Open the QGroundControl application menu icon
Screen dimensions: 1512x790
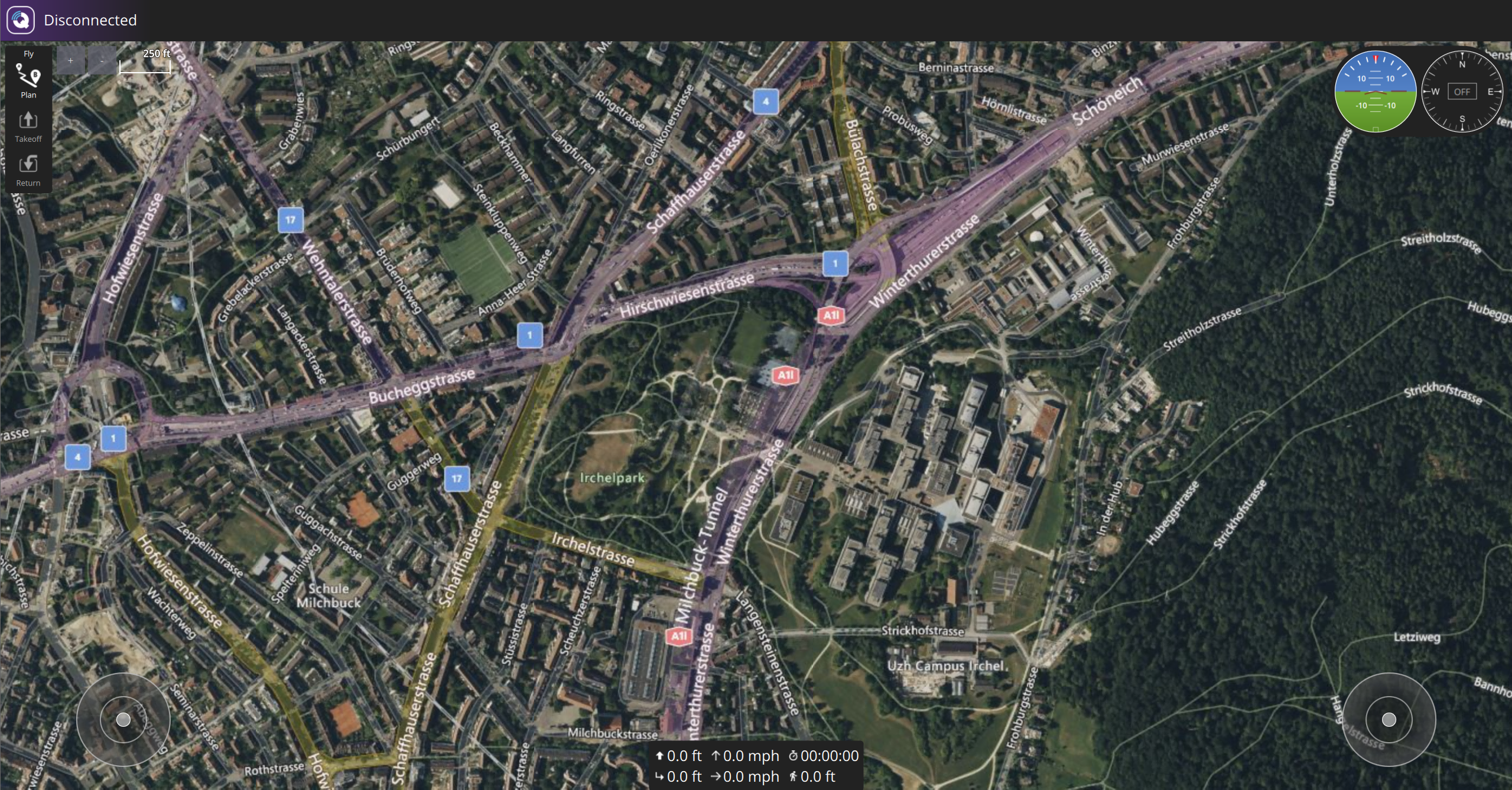pos(21,20)
